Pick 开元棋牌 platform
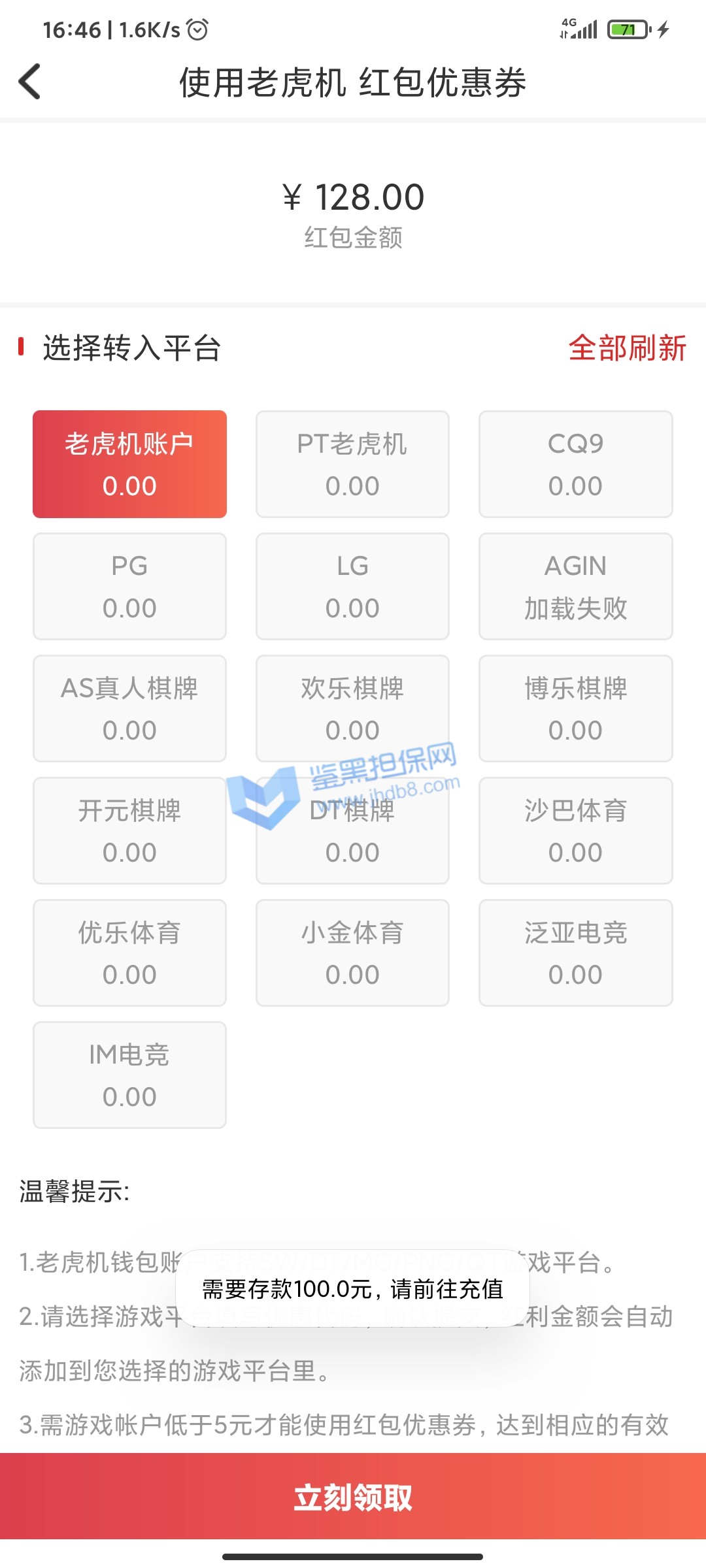Viewport: 706px width, 1568px height. 129,830
